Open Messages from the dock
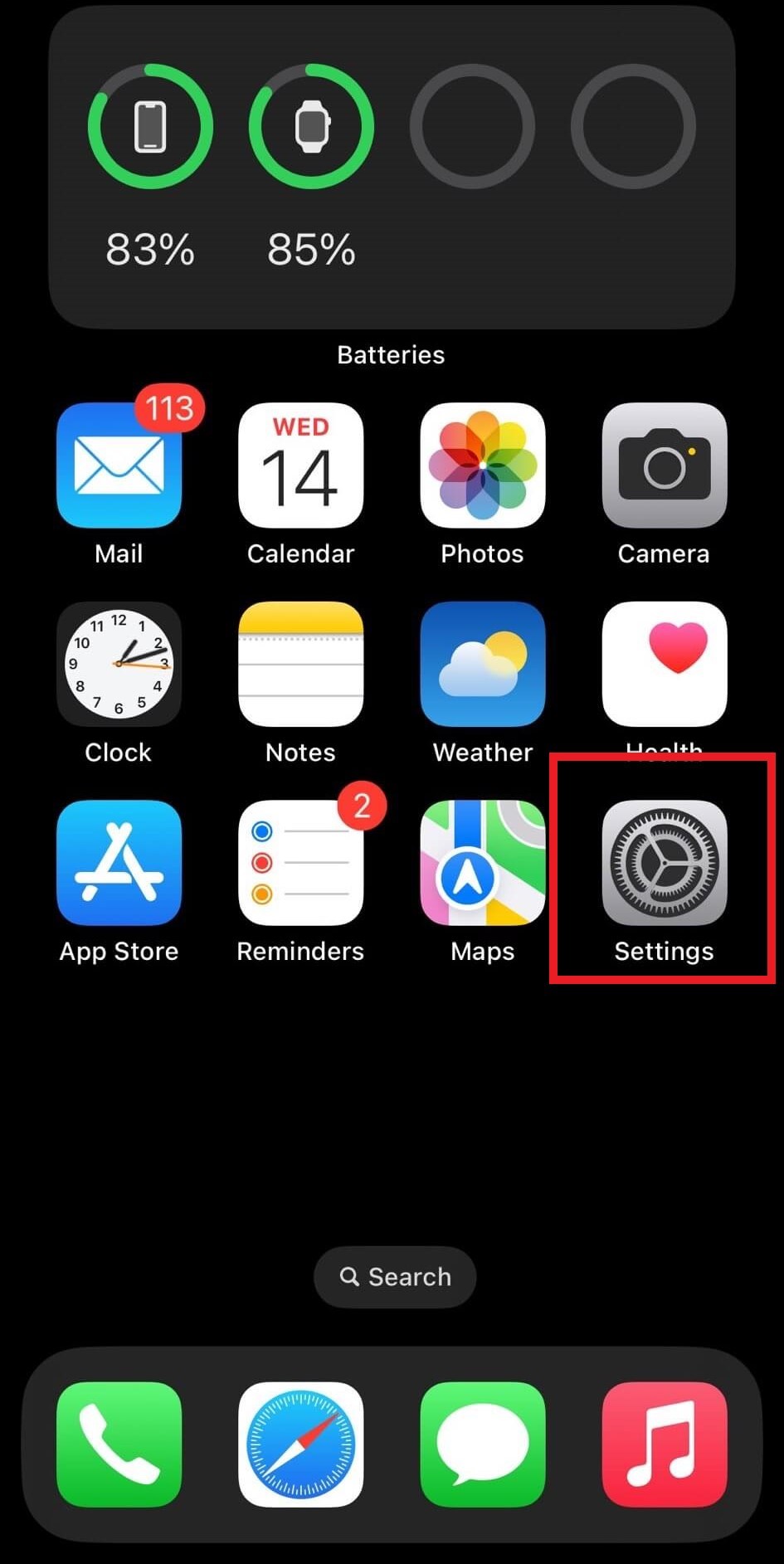This screenshot has height=1564, width=784. [482, 1444]
